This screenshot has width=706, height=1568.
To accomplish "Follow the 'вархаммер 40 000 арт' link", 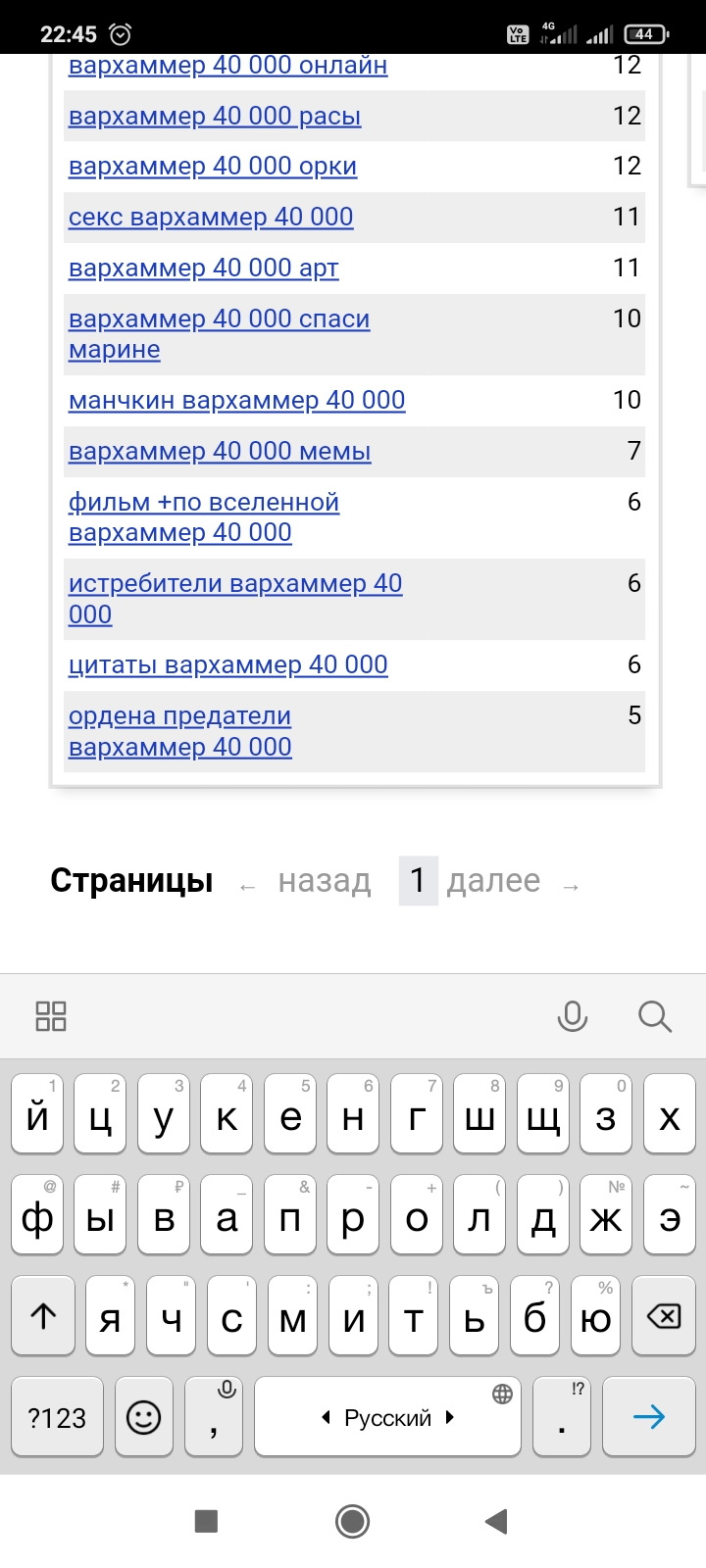I will [x=204, y=268].
